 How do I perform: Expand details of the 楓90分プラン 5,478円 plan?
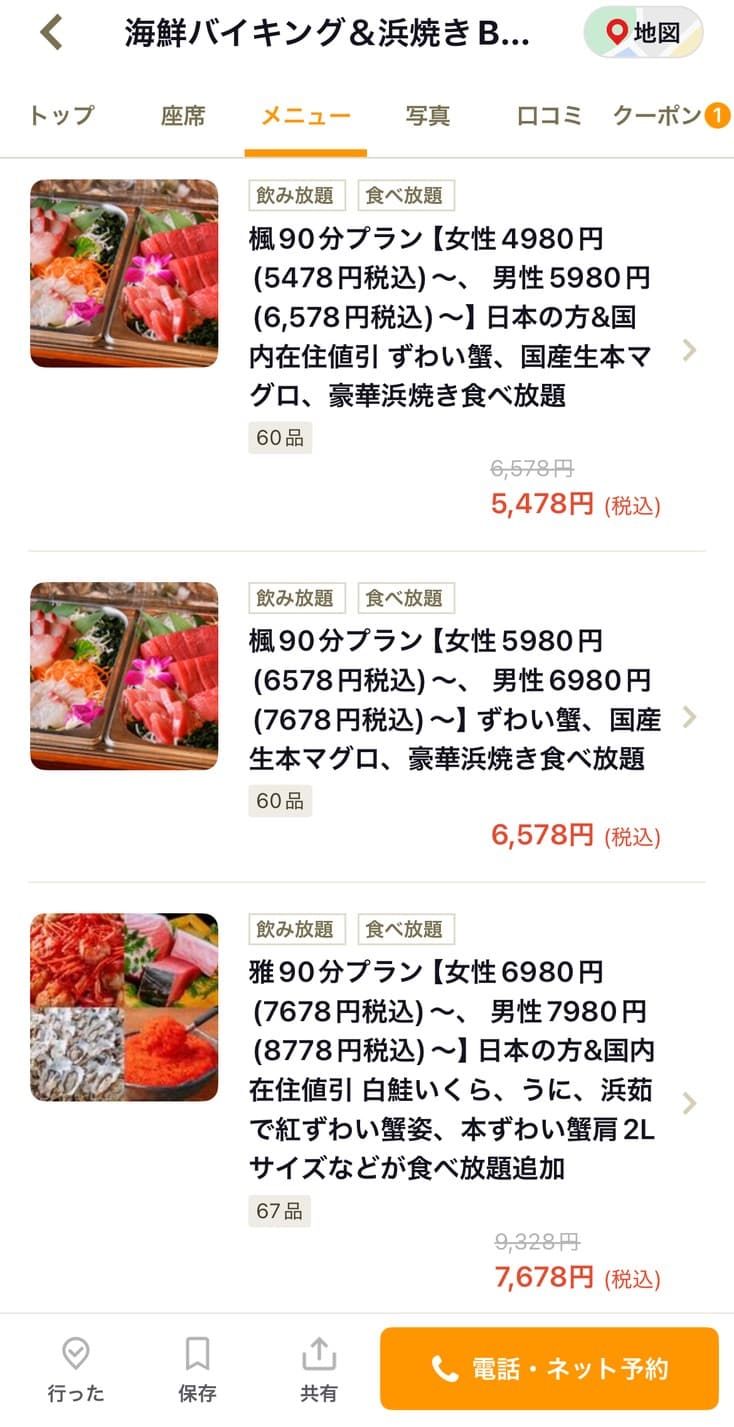tap(688, 350)
